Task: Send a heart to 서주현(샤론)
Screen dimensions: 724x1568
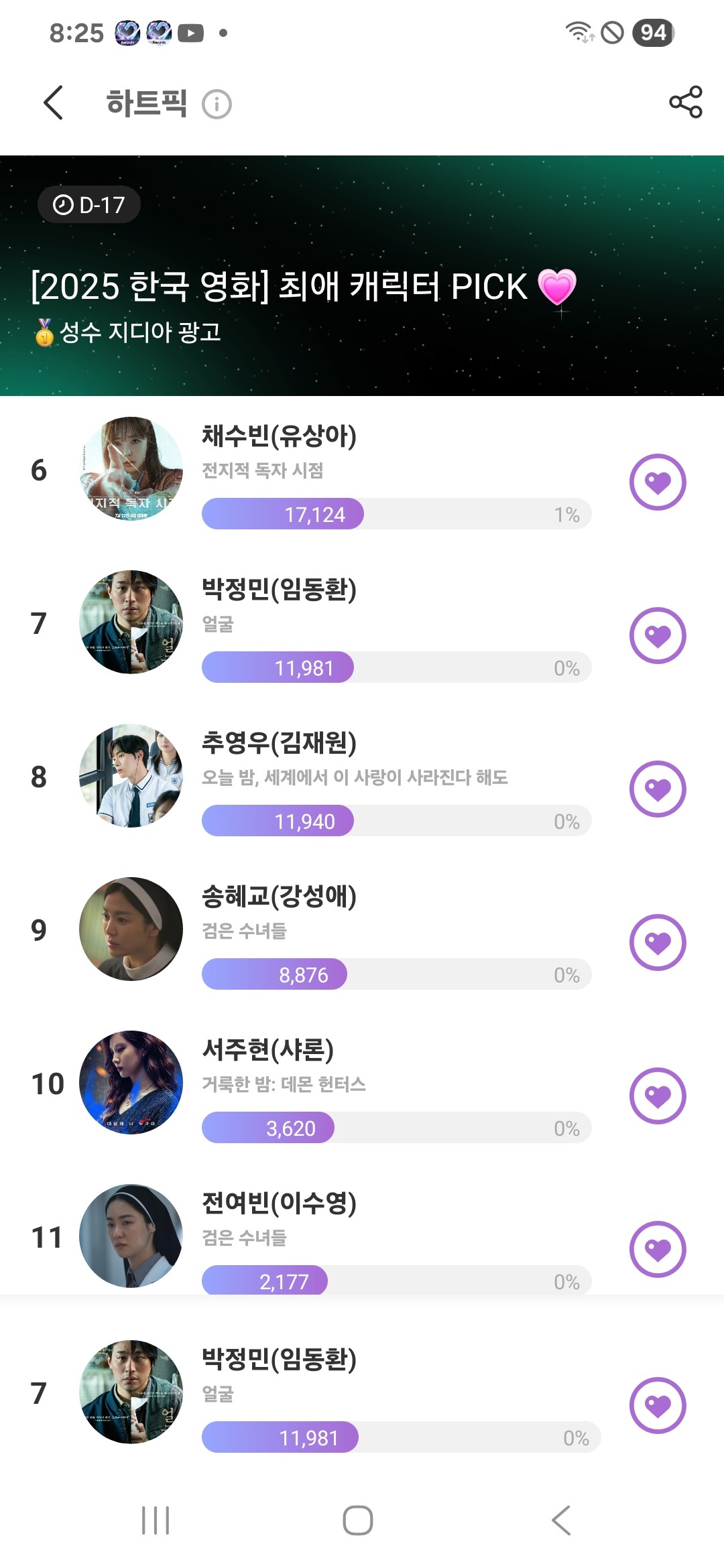Action: 657,1096
